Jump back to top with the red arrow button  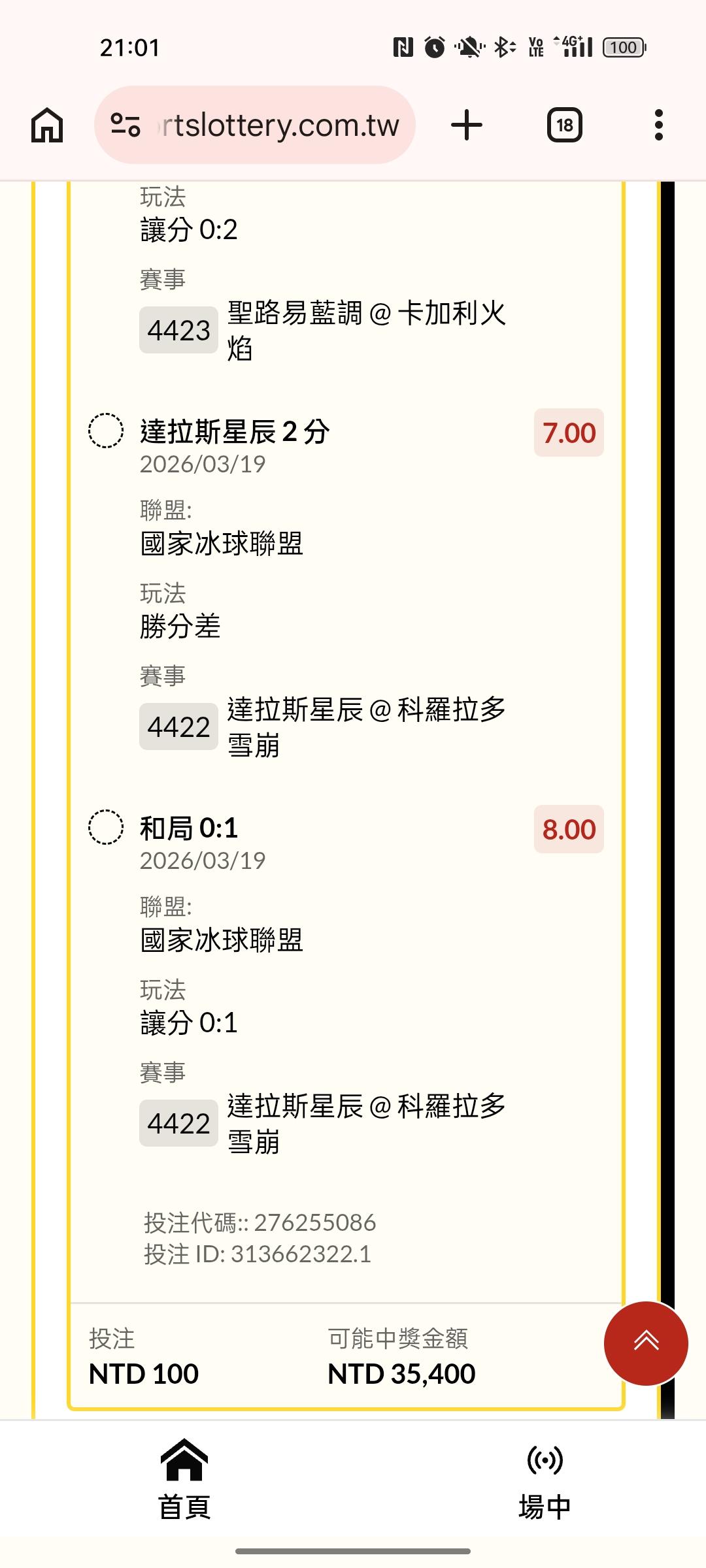[x=646, y=1343]
